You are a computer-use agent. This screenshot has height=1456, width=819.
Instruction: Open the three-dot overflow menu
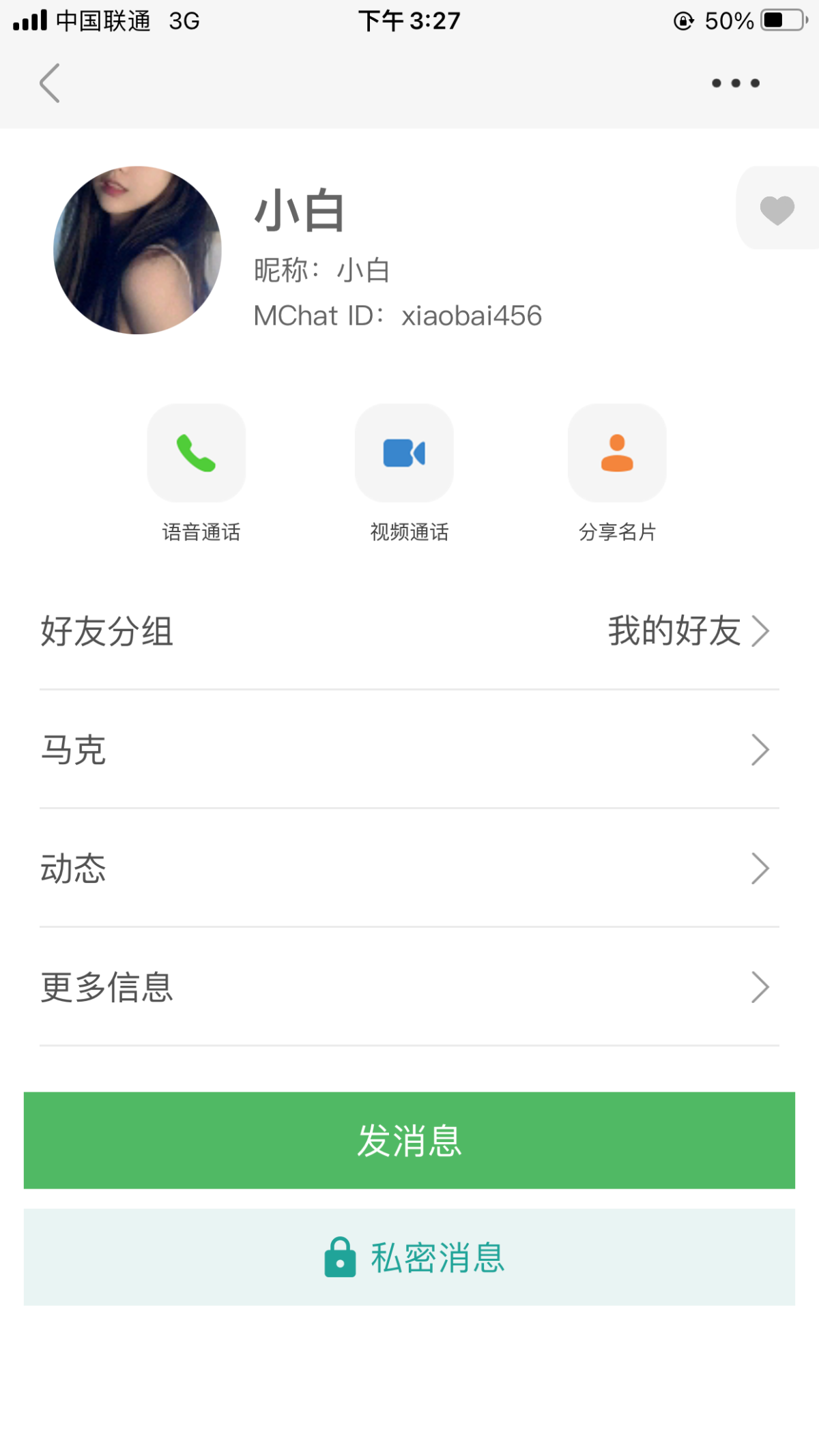click(x=735, y=83)
